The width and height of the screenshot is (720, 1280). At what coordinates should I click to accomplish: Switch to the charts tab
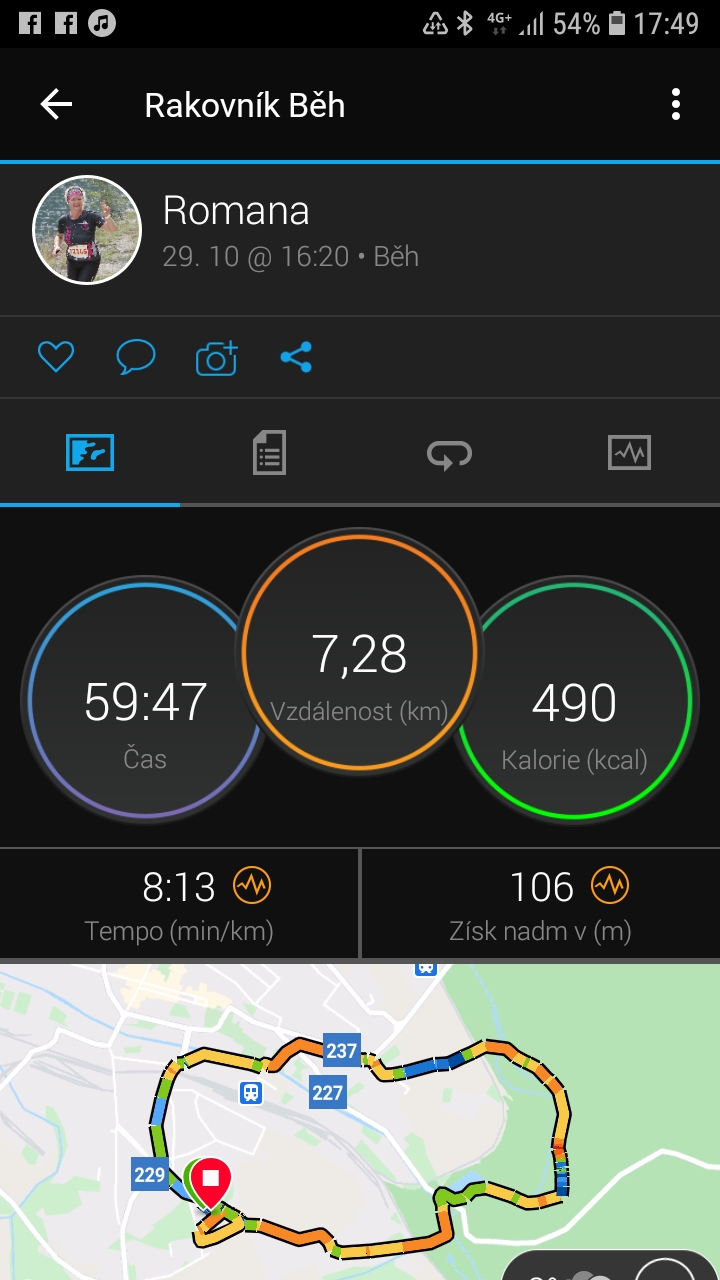(x=629, y=453)
